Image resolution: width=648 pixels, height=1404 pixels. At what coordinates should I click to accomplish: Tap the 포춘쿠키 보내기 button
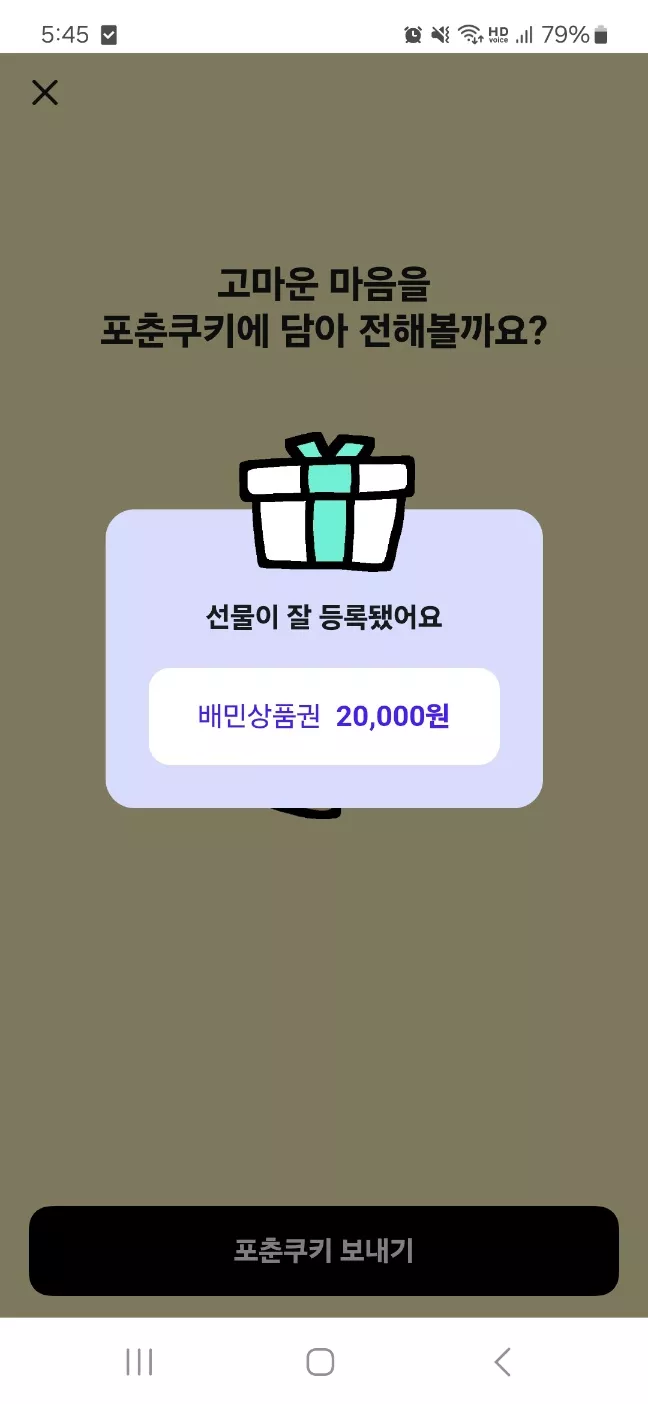(x=324, y=1251)
